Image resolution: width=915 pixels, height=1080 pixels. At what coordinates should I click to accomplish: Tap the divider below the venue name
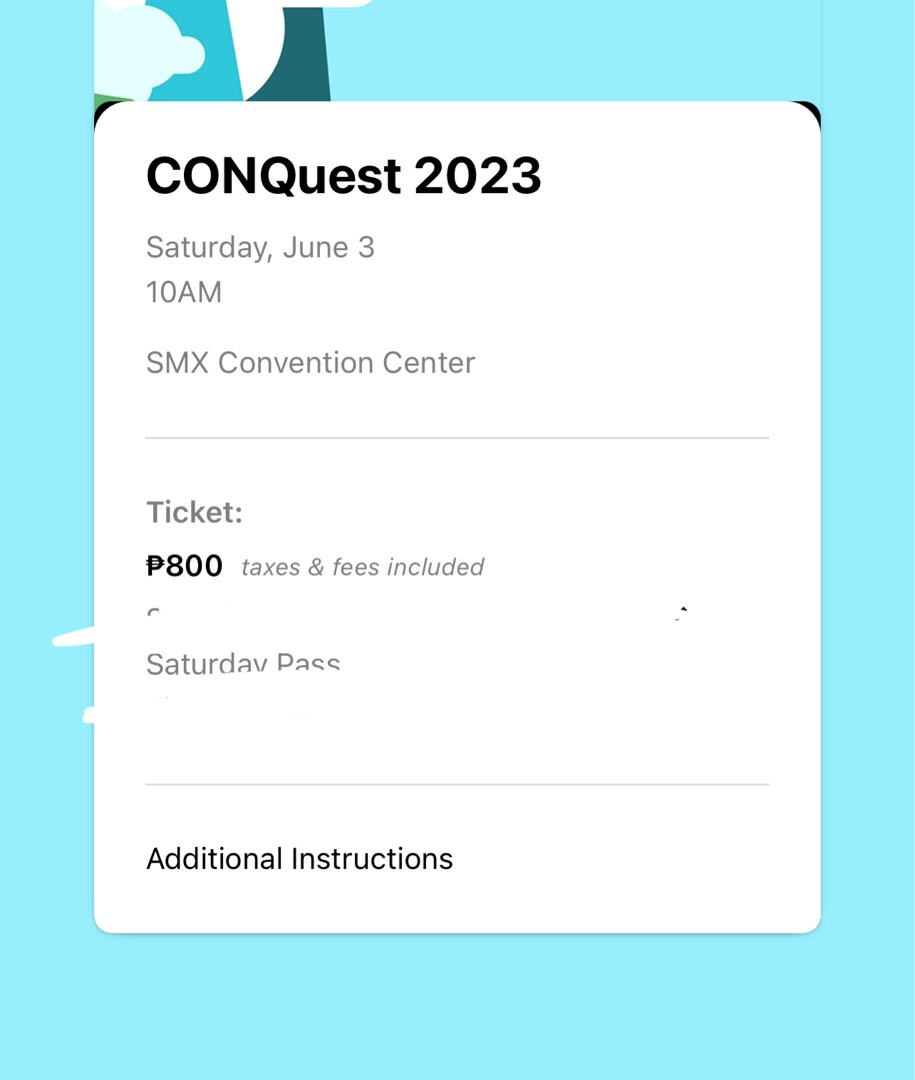pos(457,436)
